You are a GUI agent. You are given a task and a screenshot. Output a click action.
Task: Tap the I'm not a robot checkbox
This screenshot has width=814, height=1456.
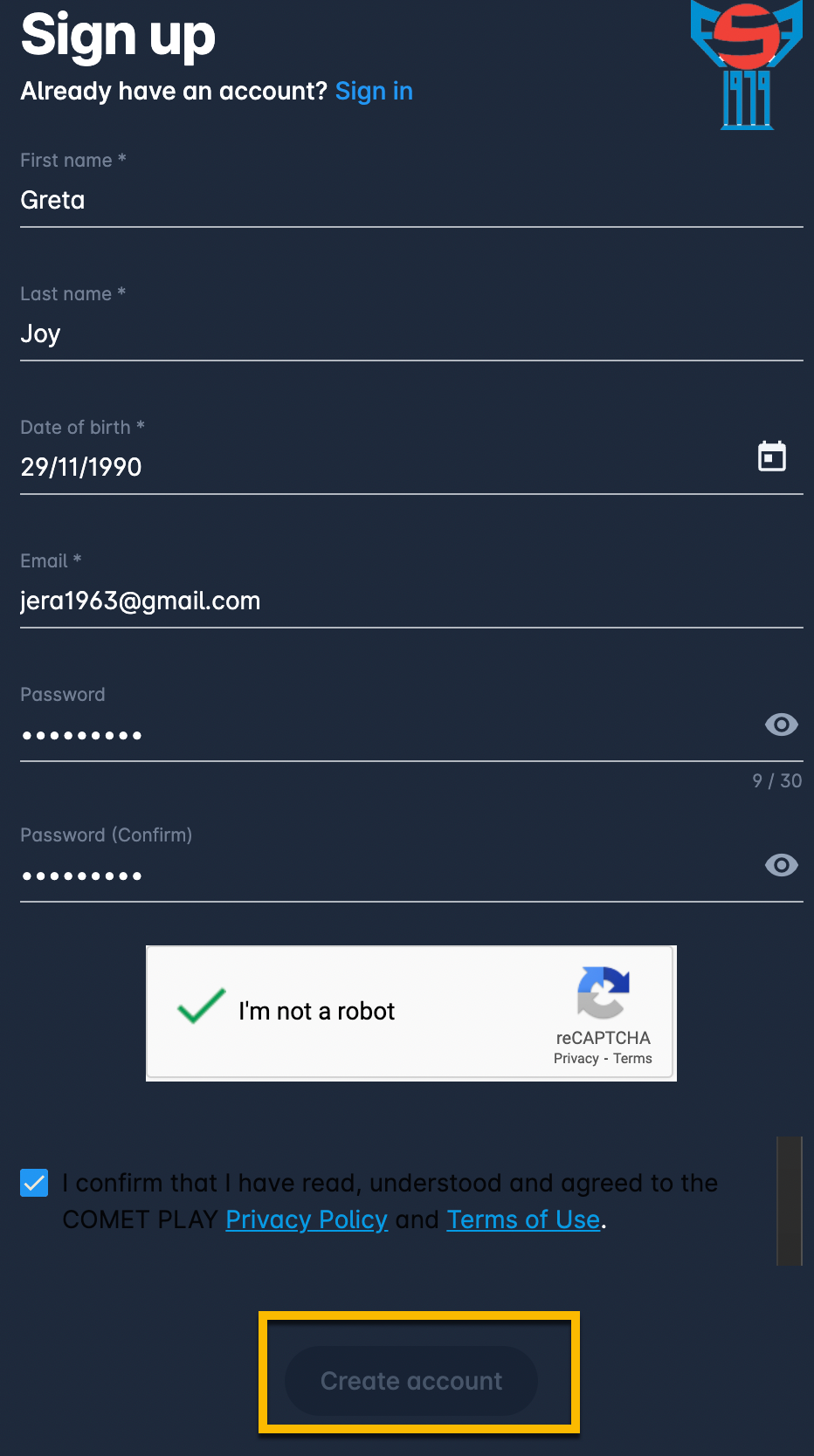click(202, 1008)
